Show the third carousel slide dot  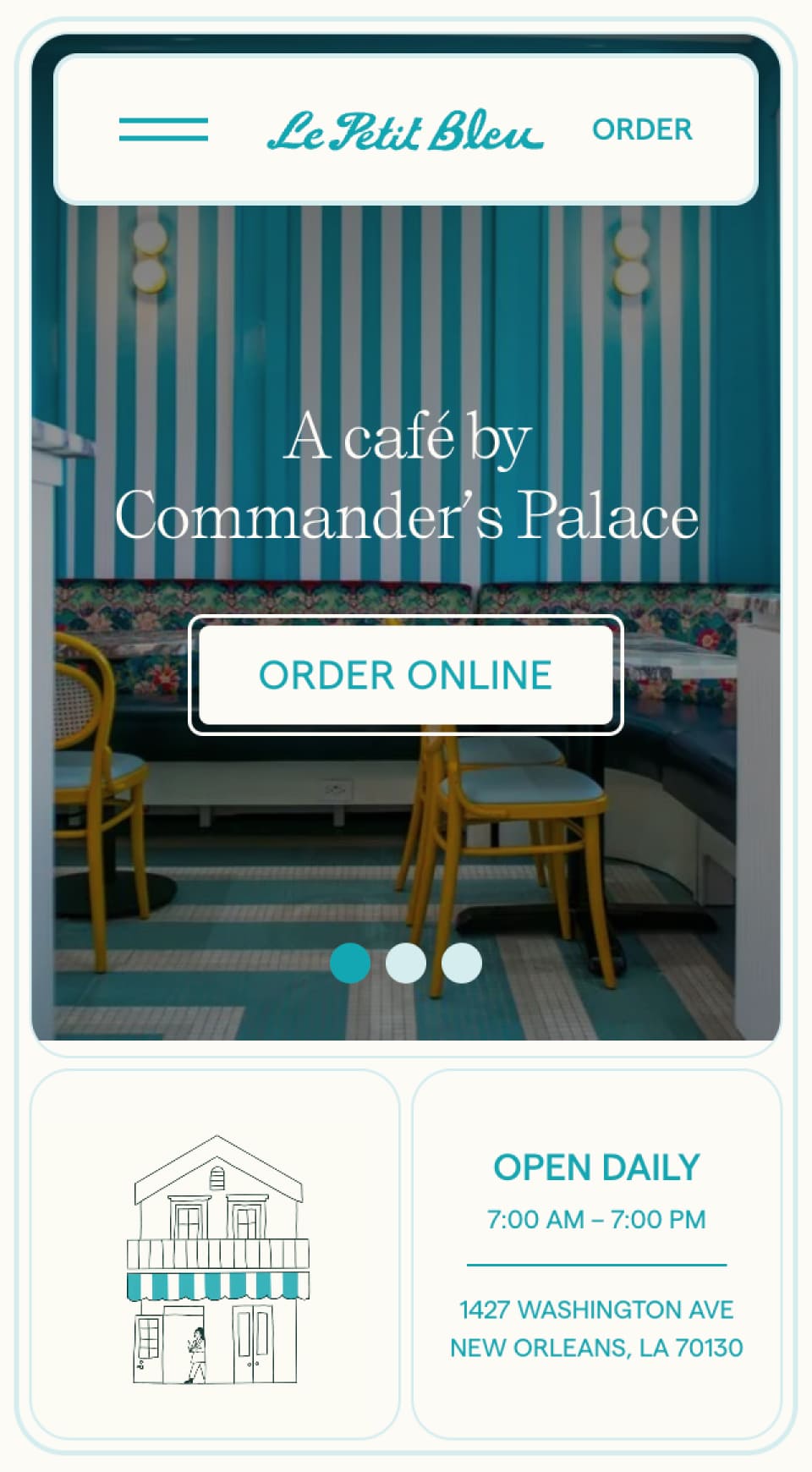point(462,963)
